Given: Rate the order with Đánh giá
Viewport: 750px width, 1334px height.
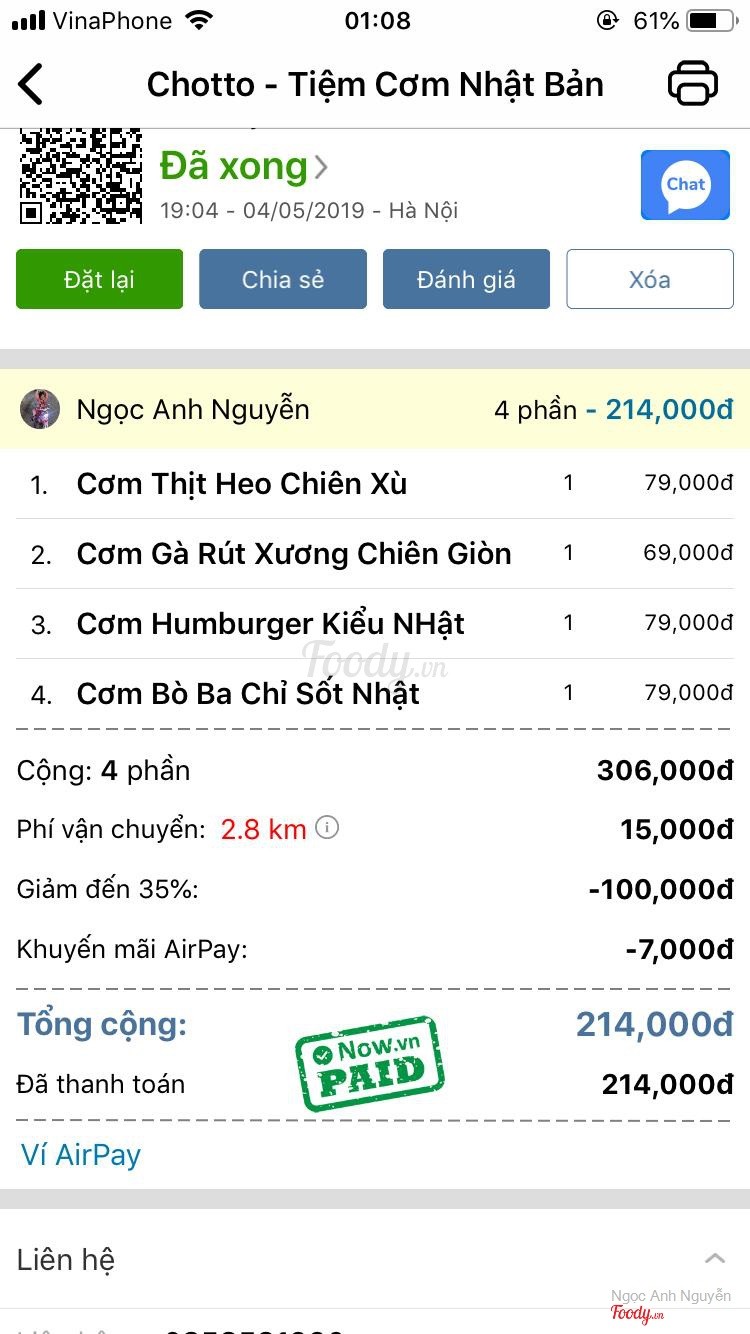Looking at the screenshot, I should [x=466, y=279].
